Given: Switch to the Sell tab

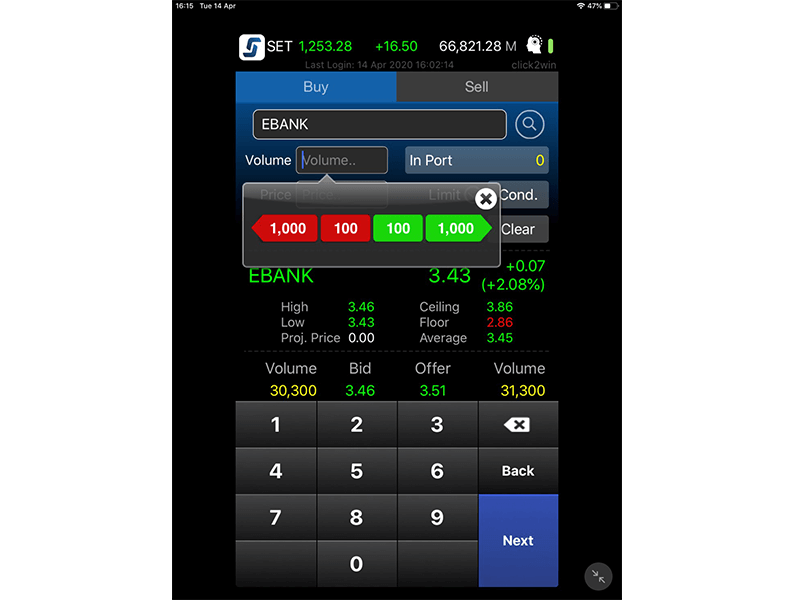Looking at the screenshot, I should tap(476, 87).
